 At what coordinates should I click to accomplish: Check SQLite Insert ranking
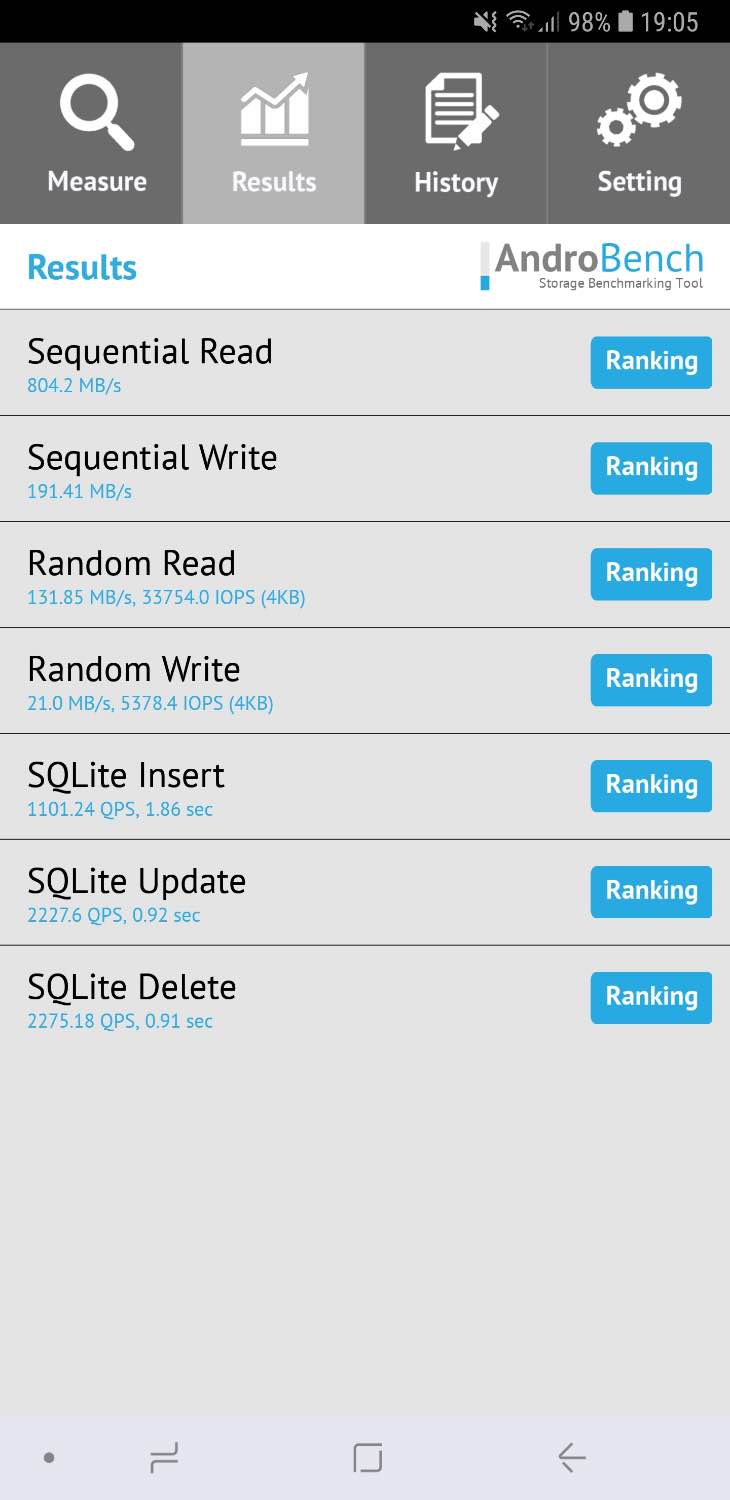tap(651, 786)
